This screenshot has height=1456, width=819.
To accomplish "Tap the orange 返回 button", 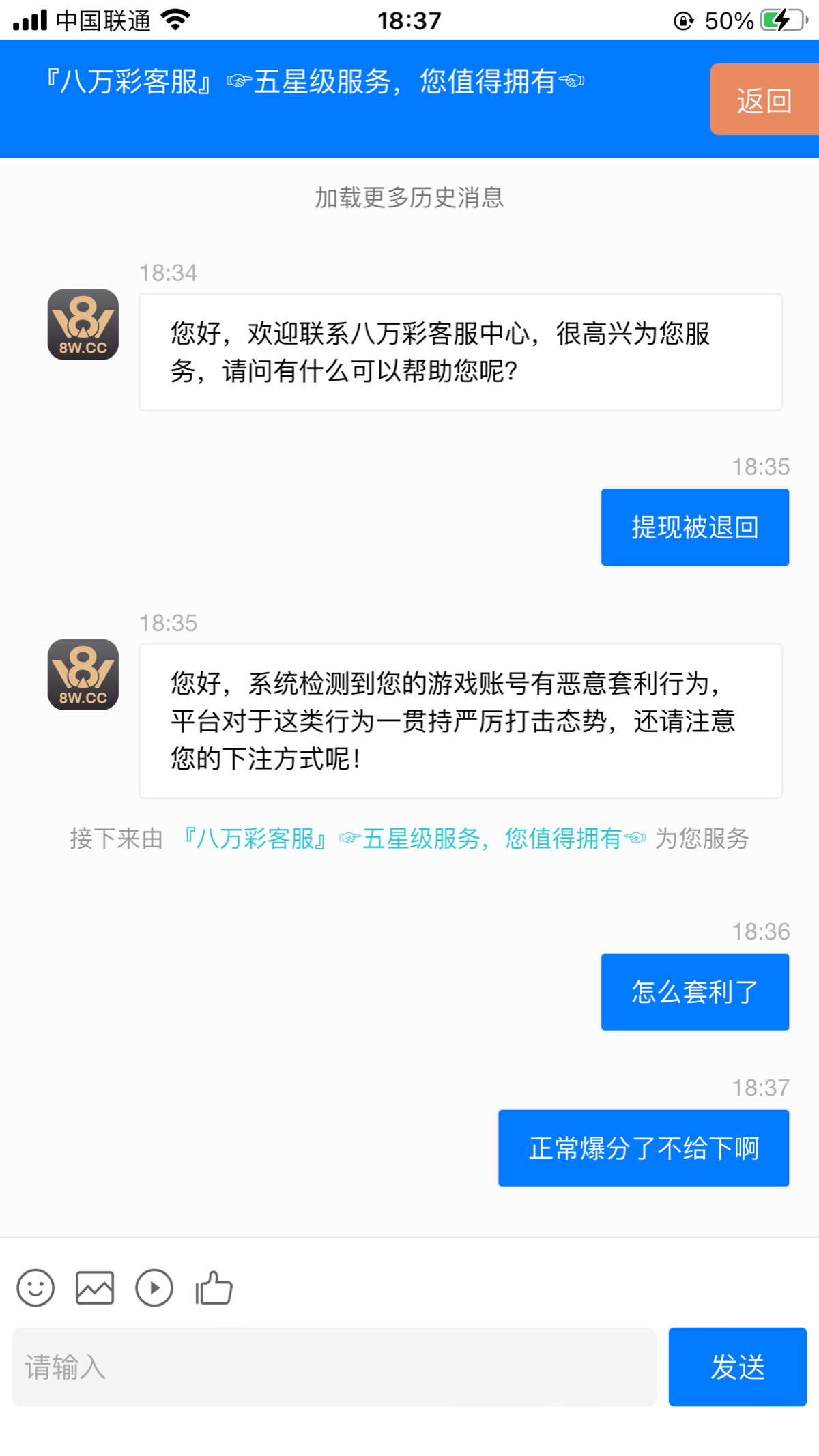I will [764, 100].
